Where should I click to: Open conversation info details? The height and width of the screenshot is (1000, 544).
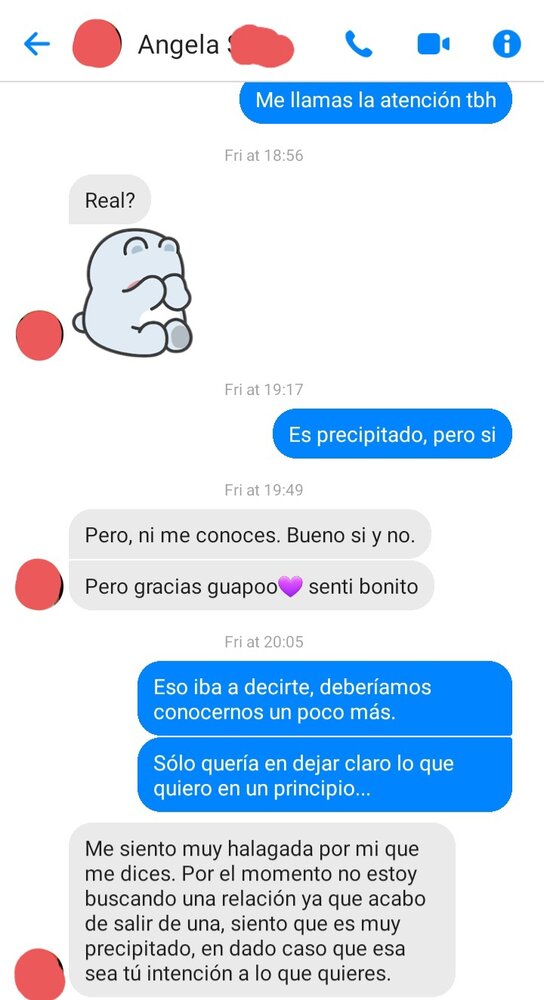pyautogui.click(x=507, y=44)
